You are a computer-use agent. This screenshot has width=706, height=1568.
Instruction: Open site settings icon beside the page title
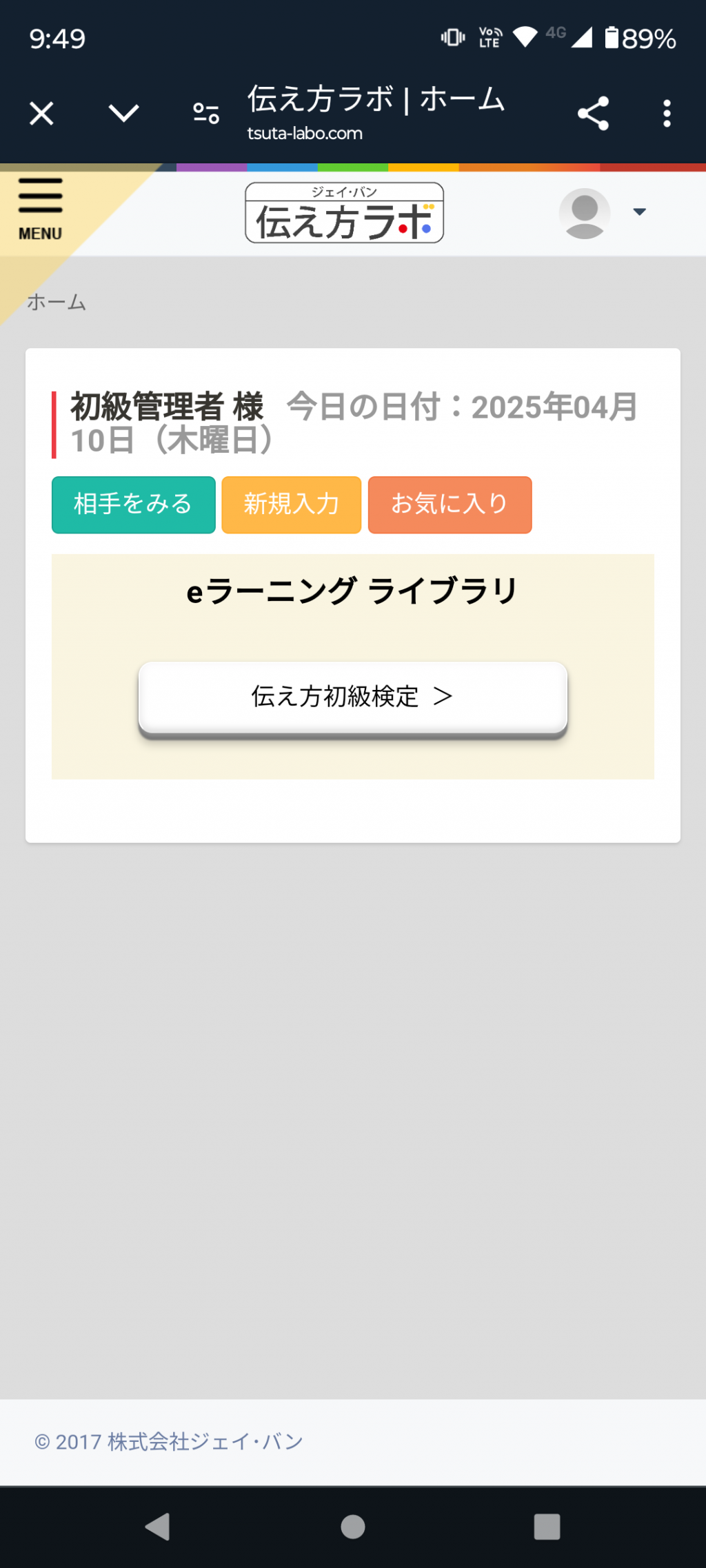click(x=206, y=113)
